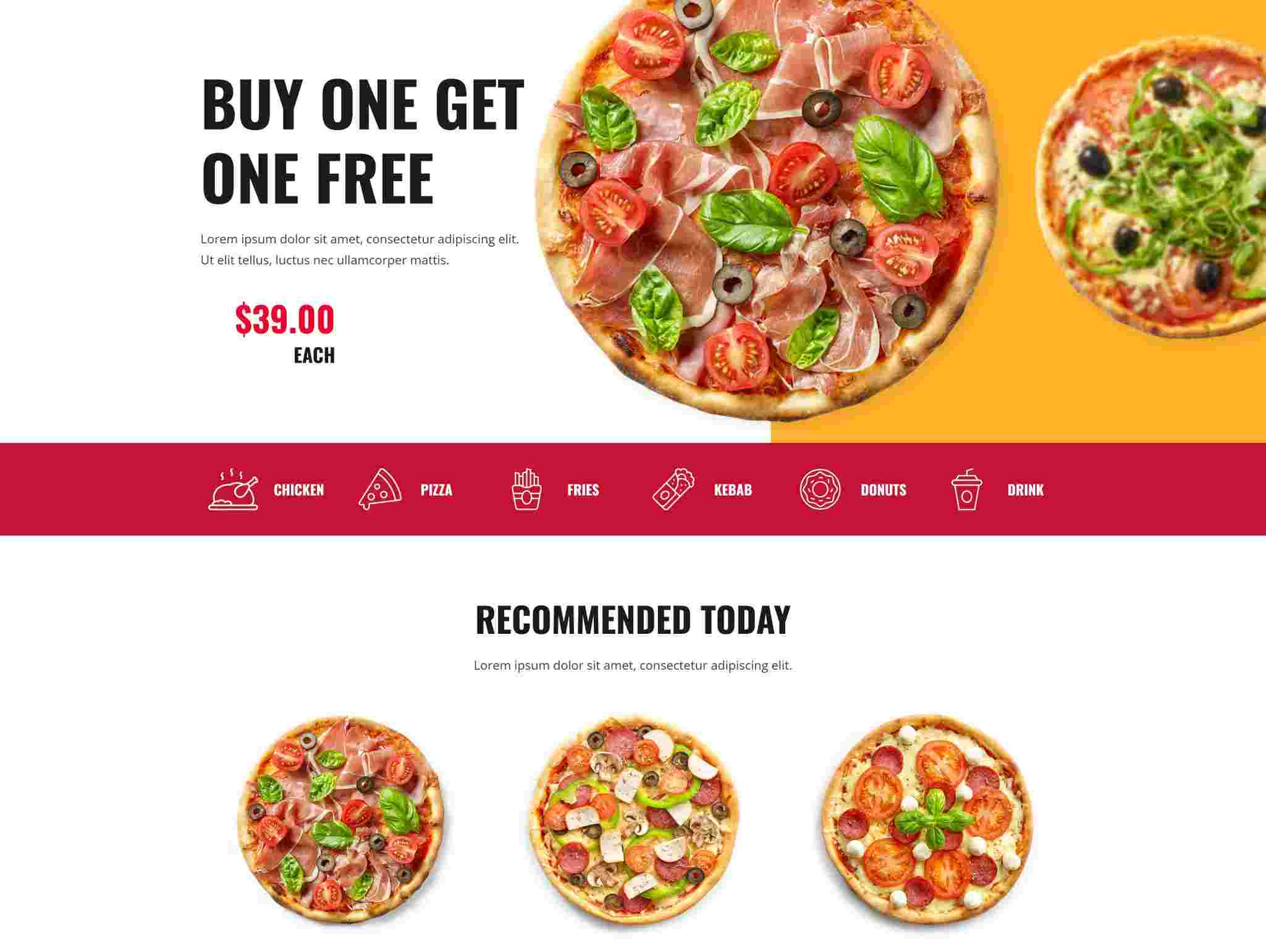Select the Donuts category
The height and width of the screenshot is (952, 1266).
(x=882, y=490)
